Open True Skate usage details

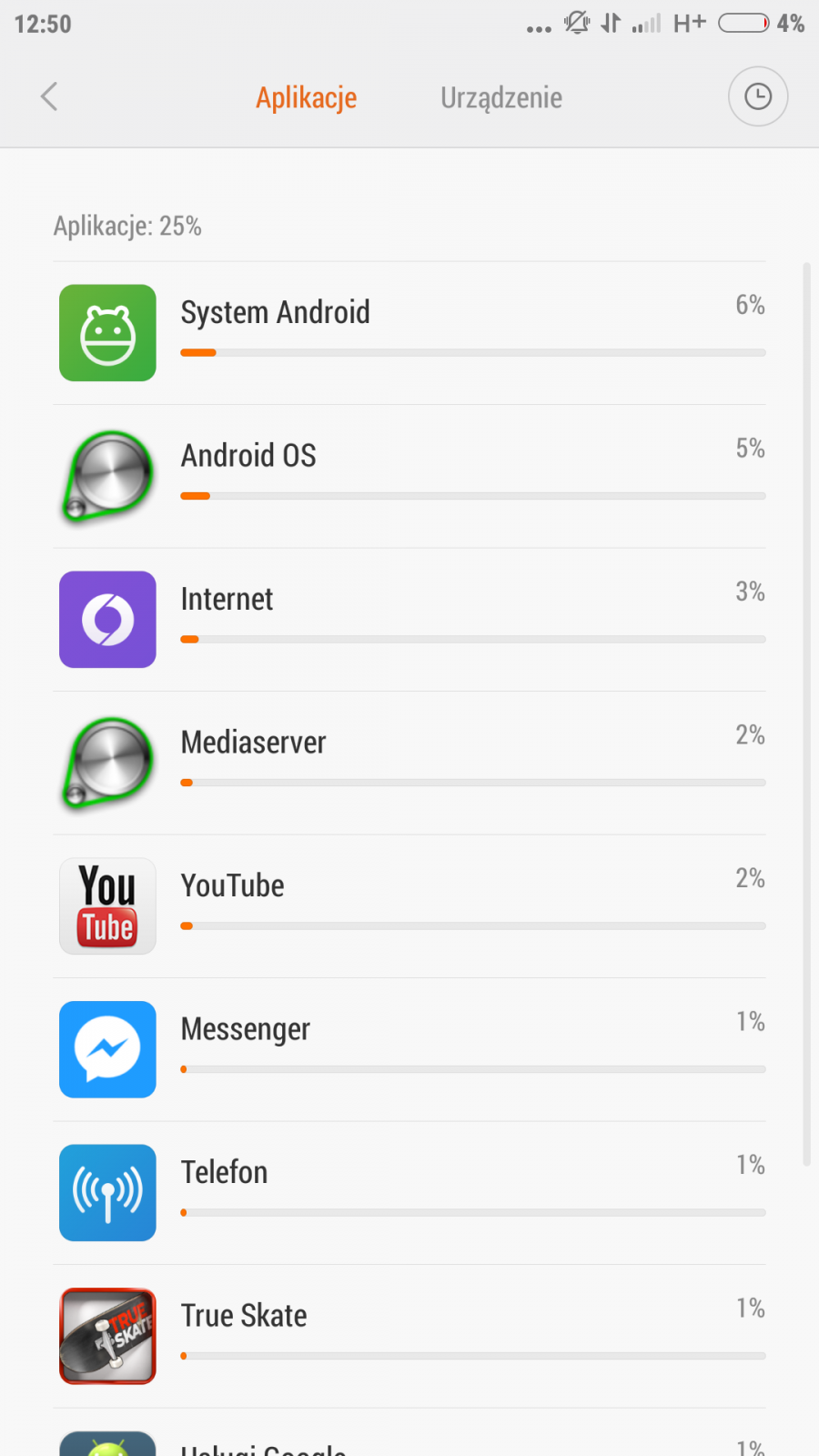click(x=409, y=1336)
